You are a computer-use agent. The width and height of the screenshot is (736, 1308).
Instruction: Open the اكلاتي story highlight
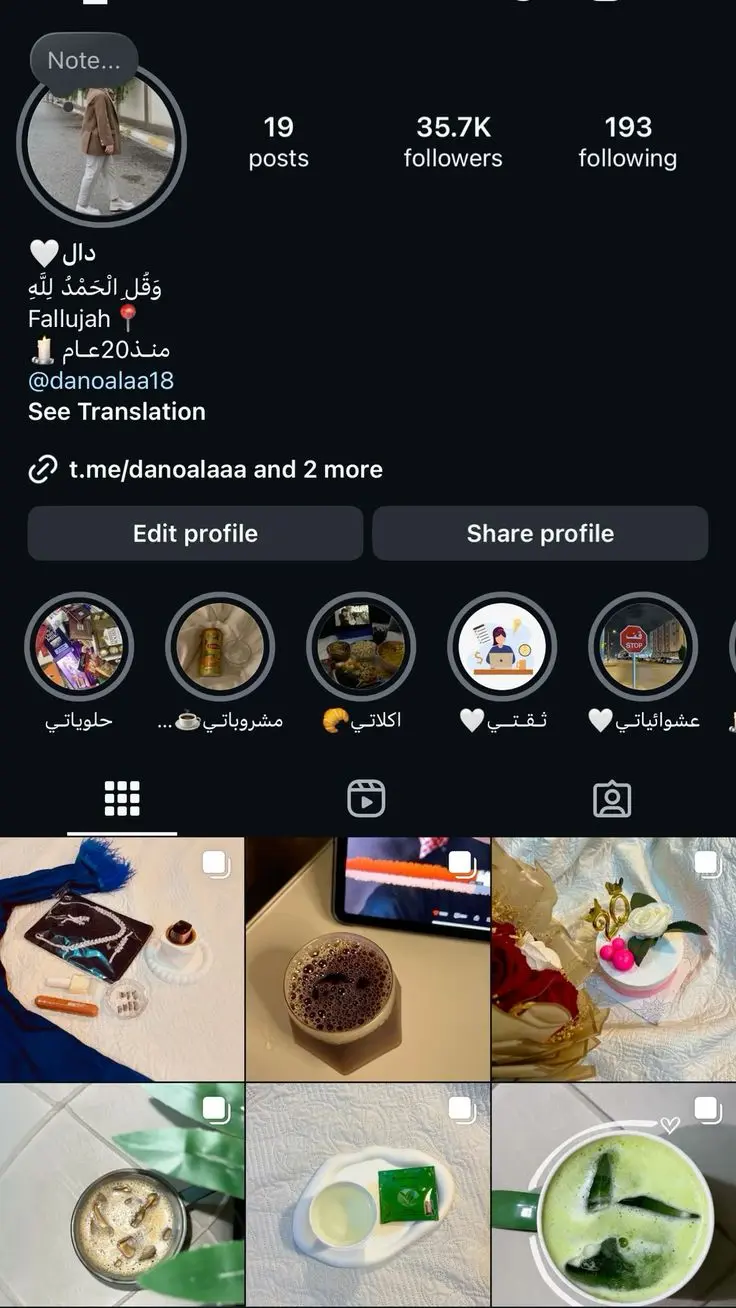[362, 646]
